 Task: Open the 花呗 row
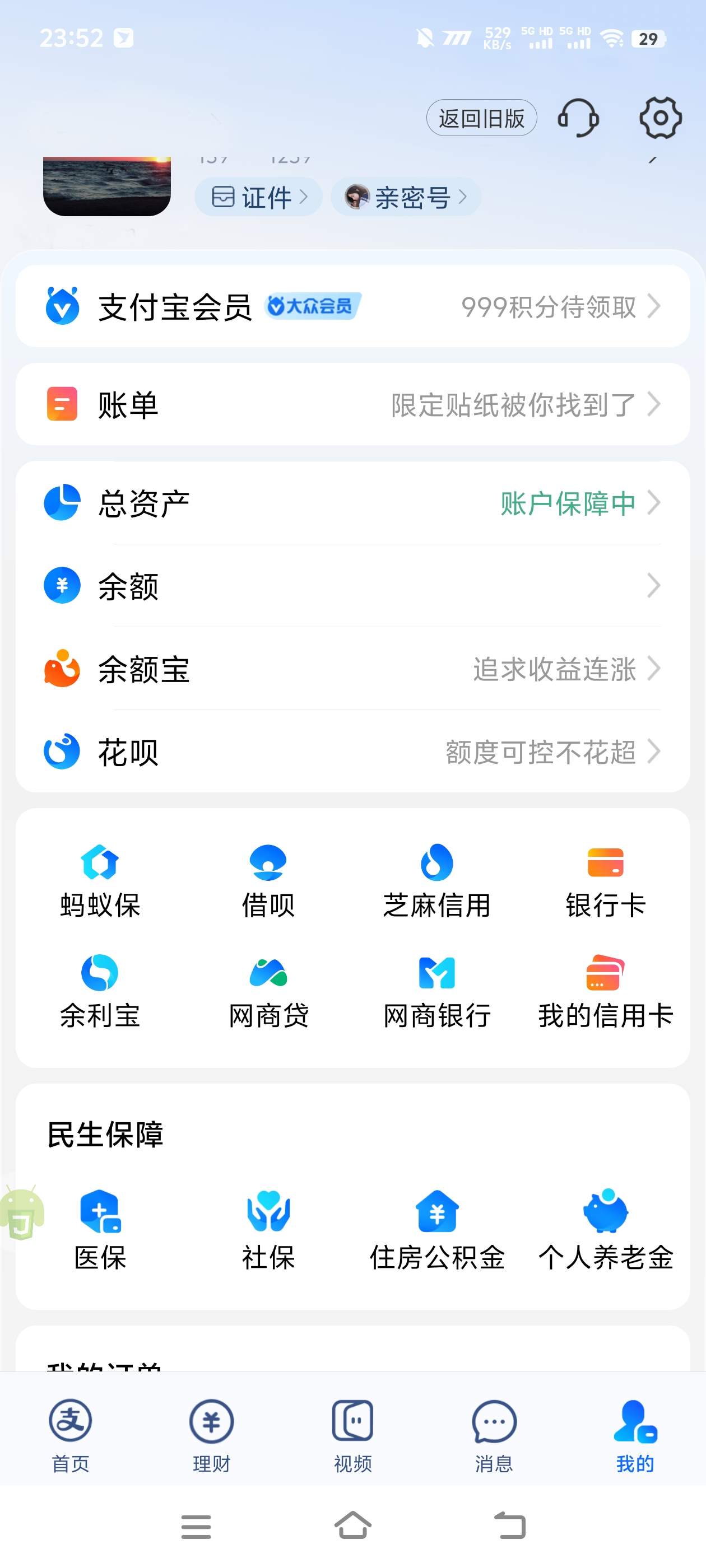coord(352,752)
